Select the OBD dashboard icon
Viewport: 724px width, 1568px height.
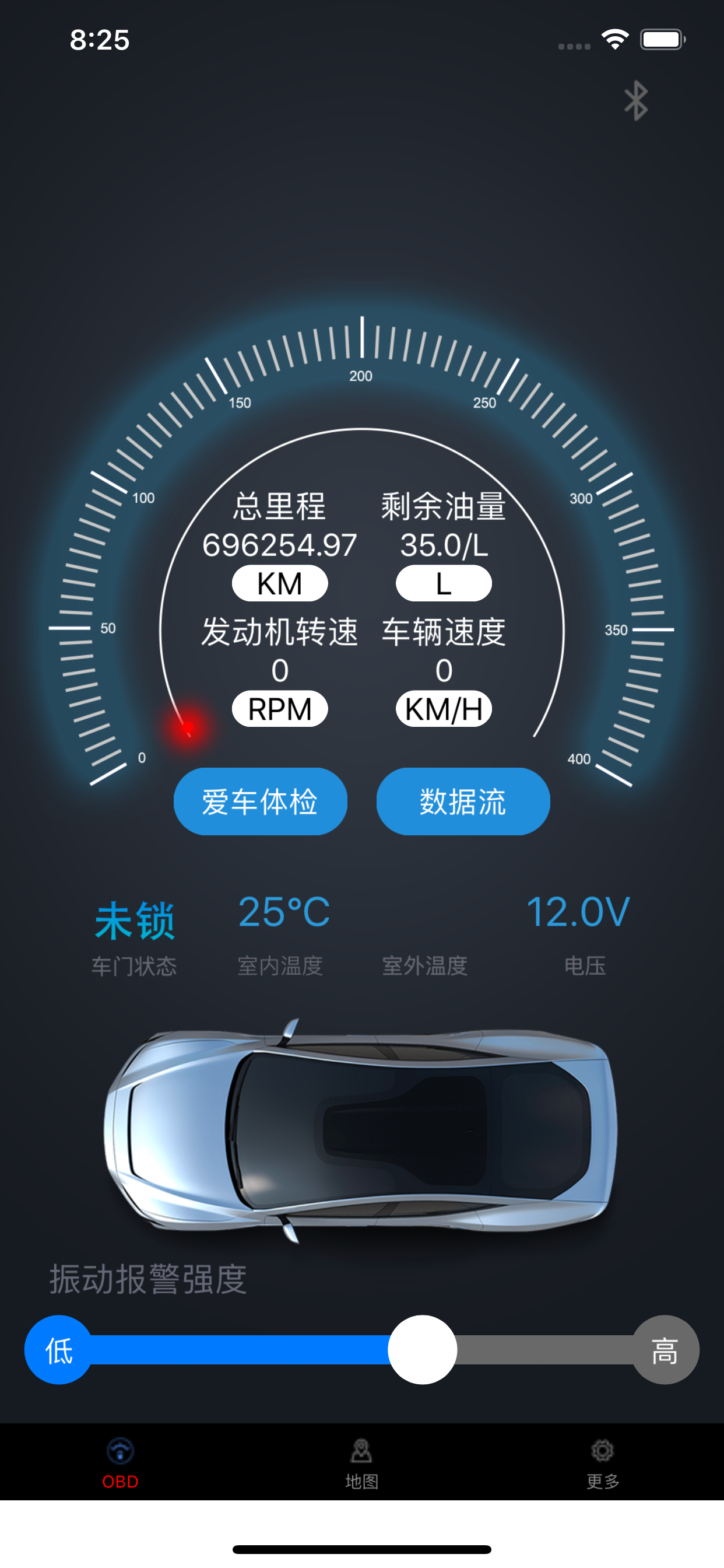[x=121, y=1452]
